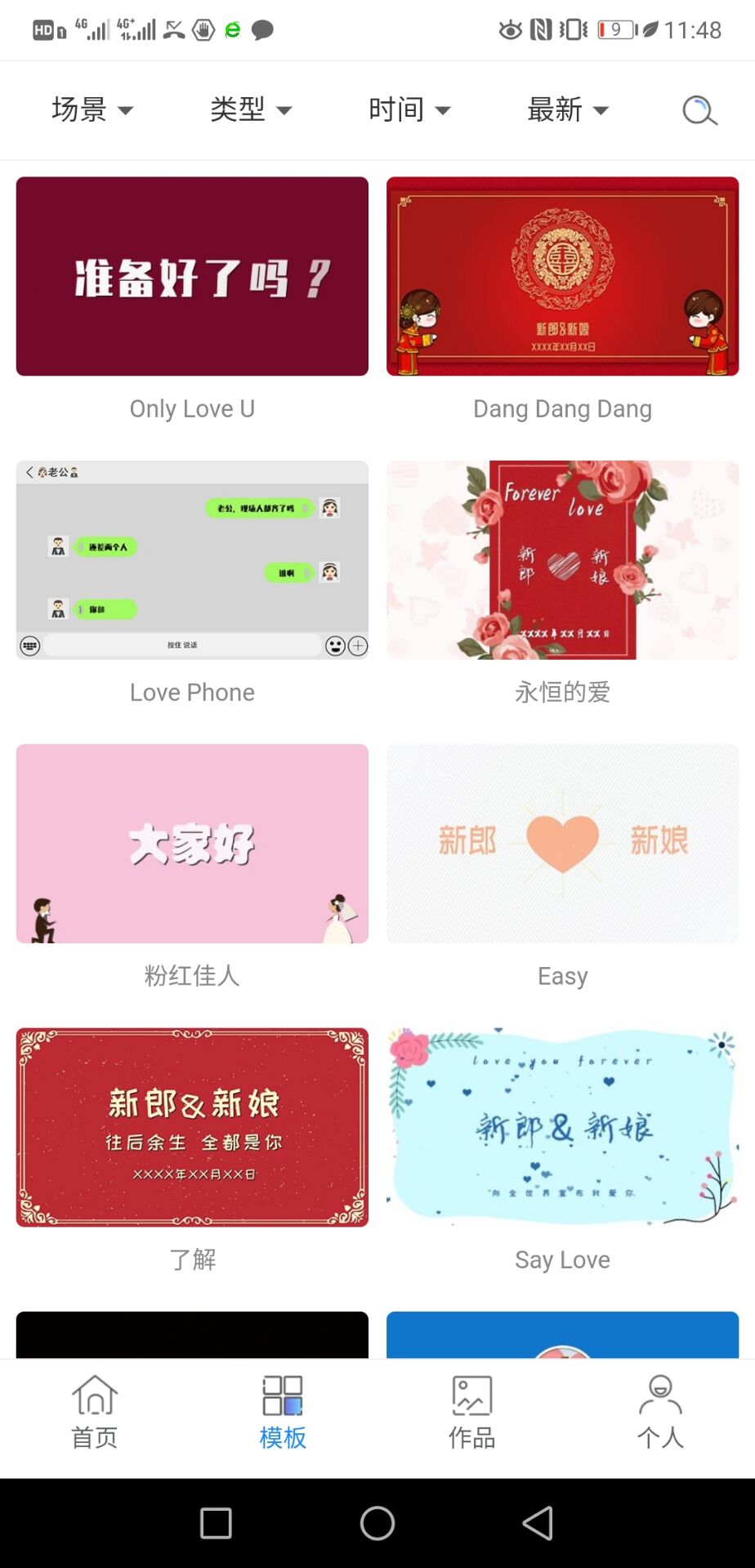Select the Love Phone template thumbnail

pos(192,559)
